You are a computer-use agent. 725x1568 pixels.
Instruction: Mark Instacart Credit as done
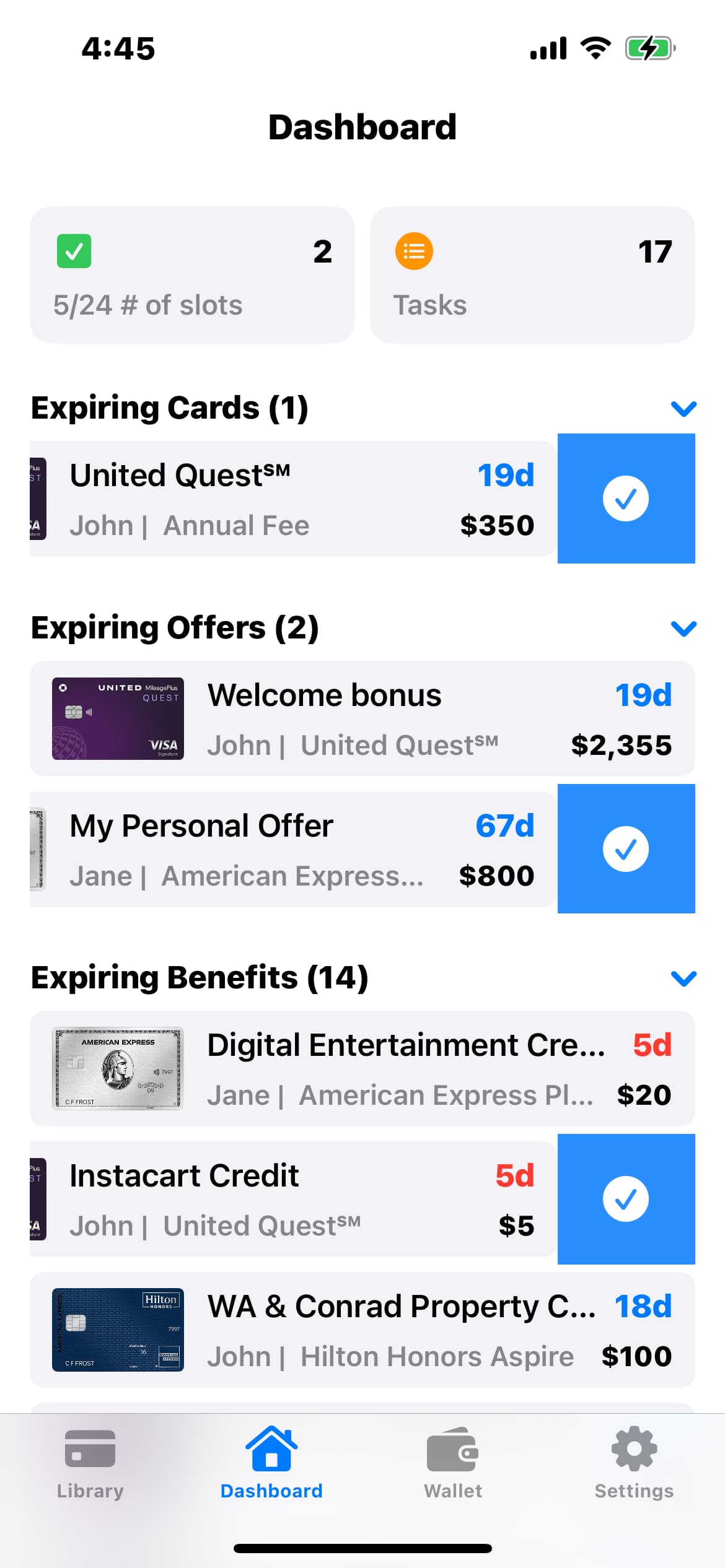[626, 1199]
